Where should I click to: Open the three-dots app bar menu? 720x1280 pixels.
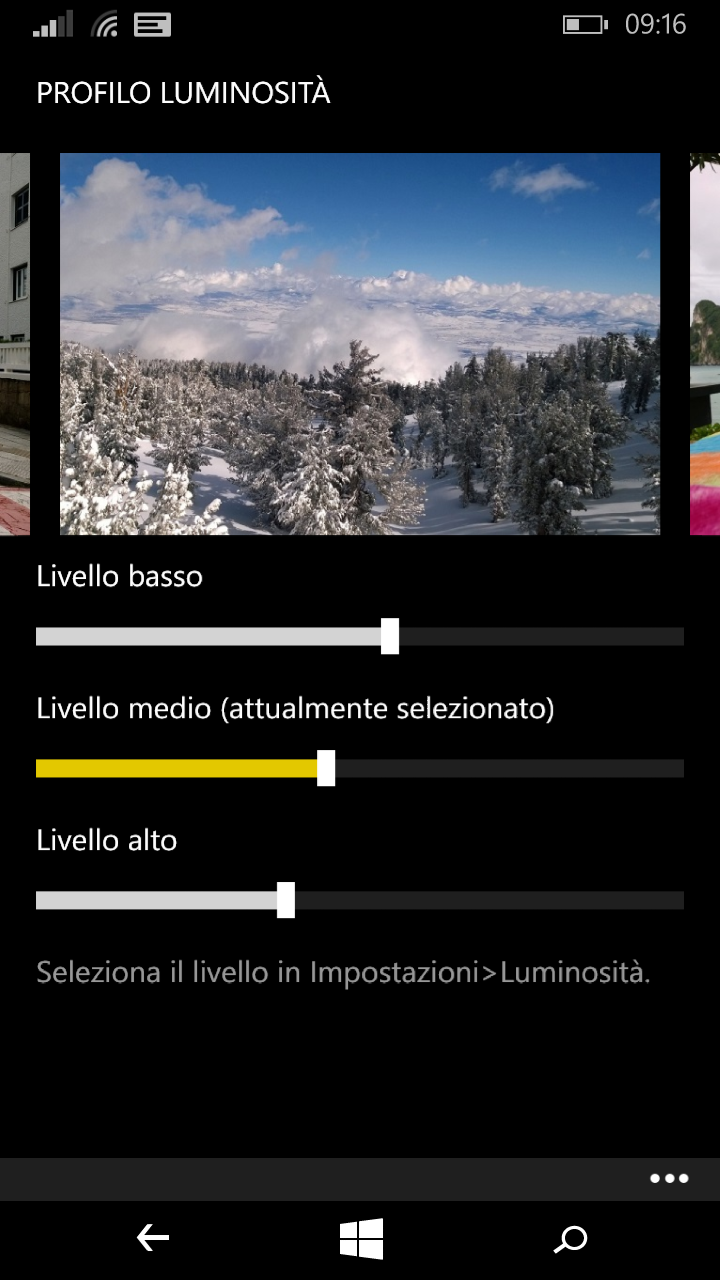pos(669,1178)
